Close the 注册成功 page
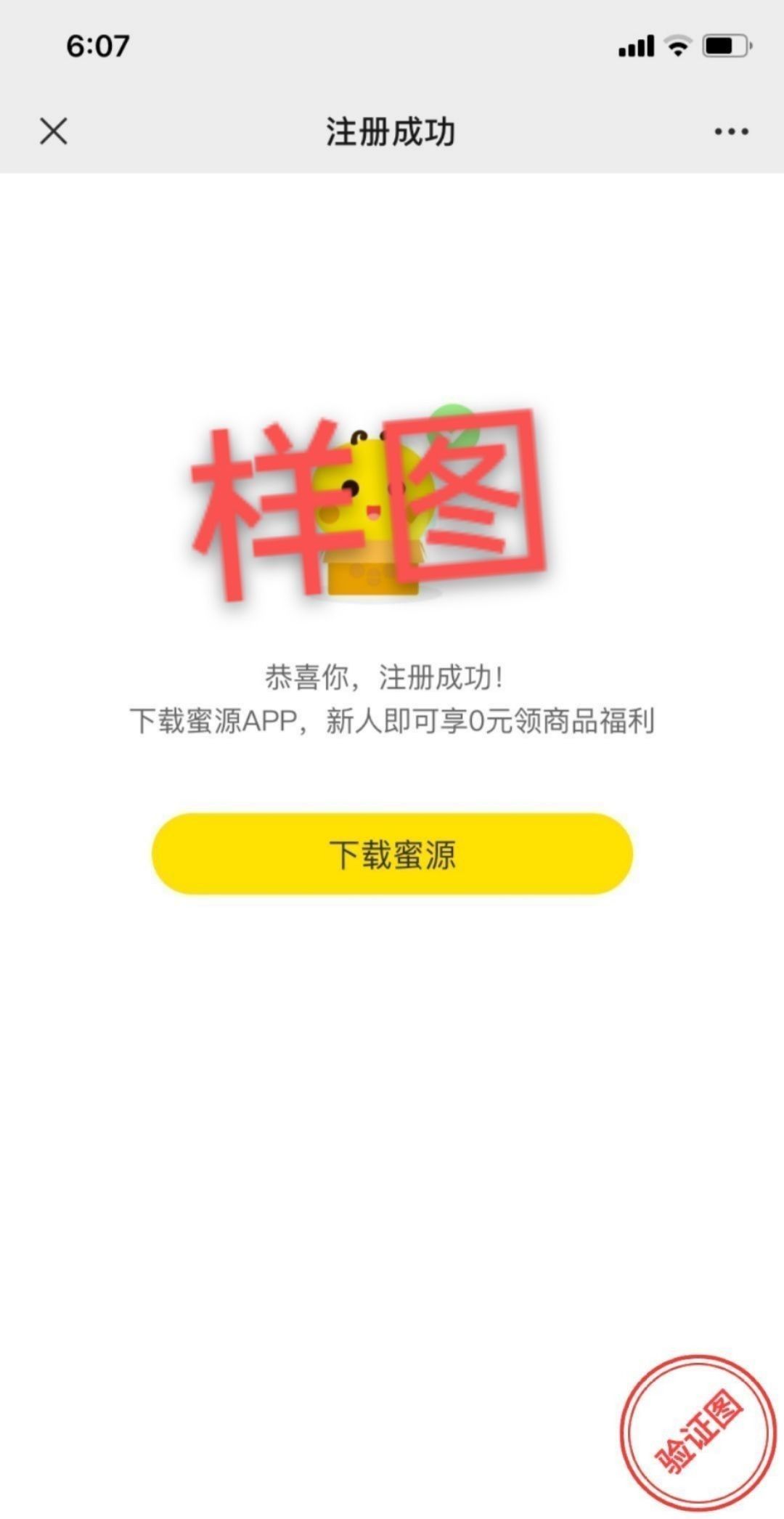 tap(53, 131)
